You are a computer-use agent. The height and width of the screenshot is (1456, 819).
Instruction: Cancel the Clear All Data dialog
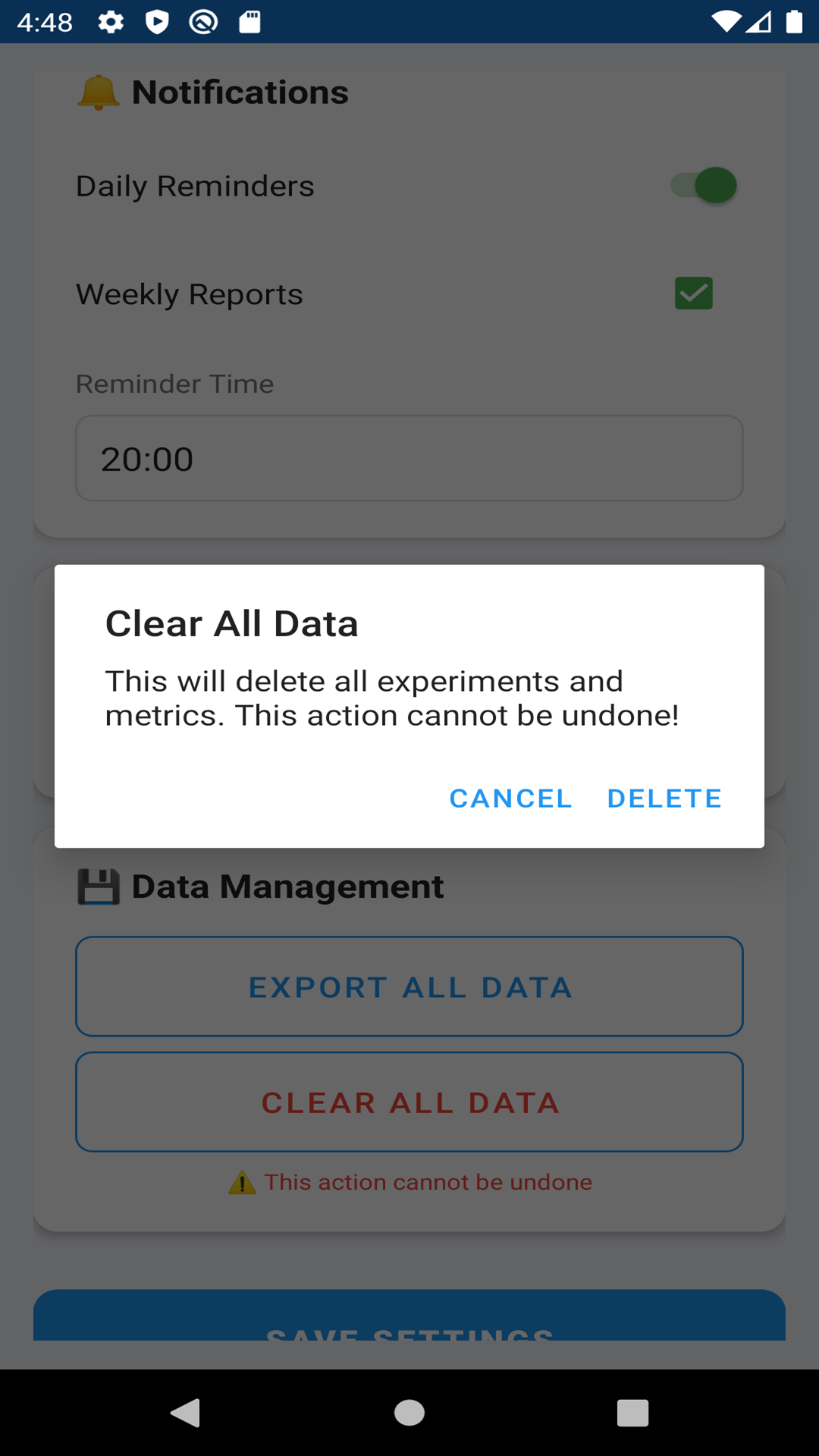click(510, 799)
